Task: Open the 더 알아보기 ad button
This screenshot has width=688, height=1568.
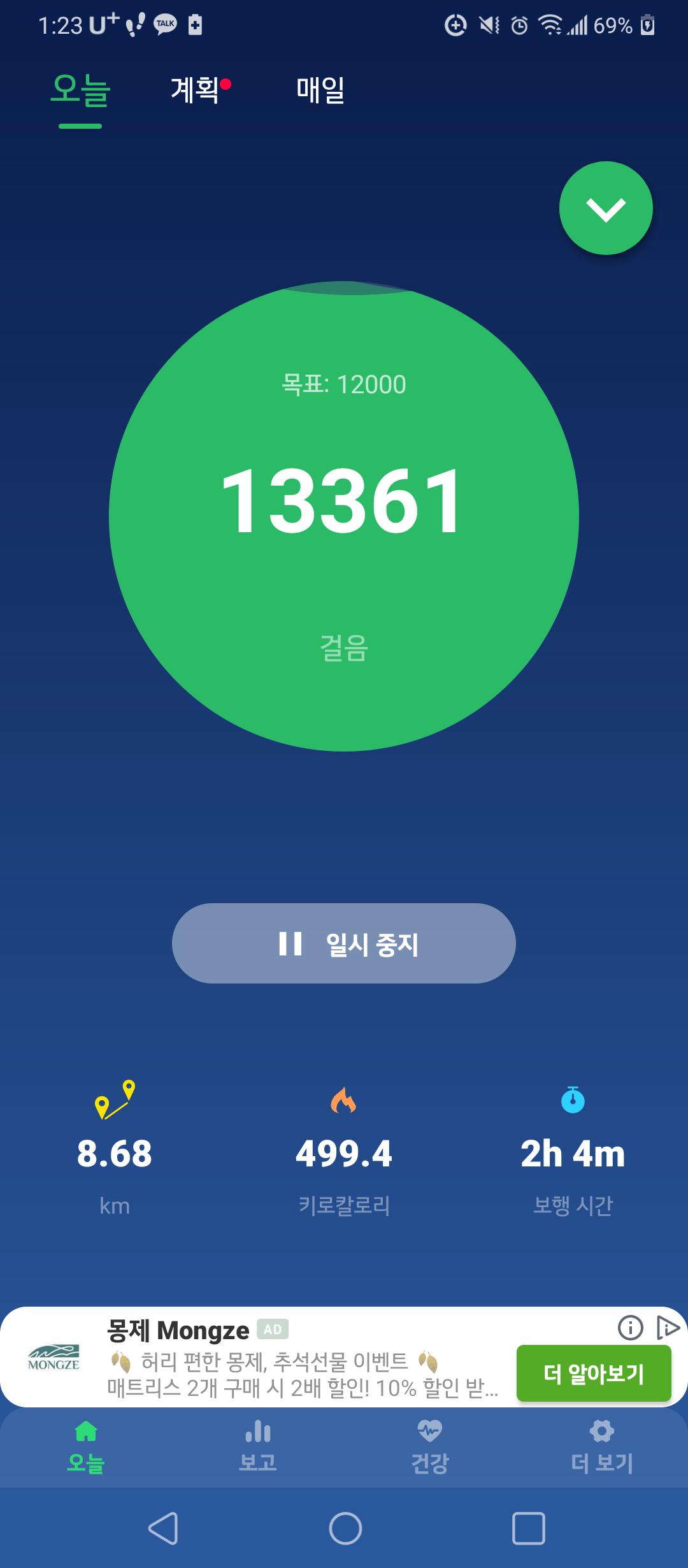Action: pyautogui.click(x=594, y=1374)
